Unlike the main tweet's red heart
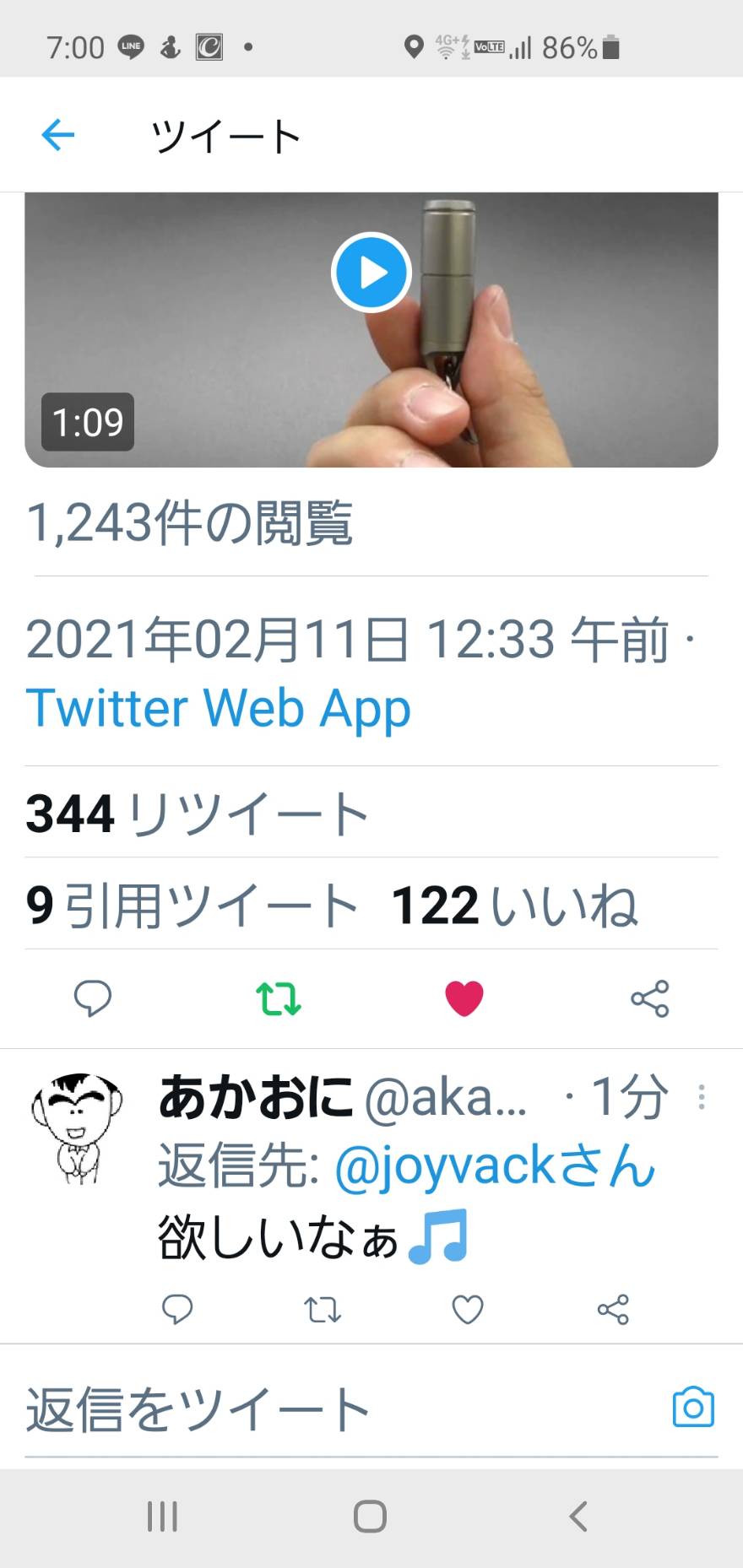This screenshot has width=743, height=1568. coord(464,998)
